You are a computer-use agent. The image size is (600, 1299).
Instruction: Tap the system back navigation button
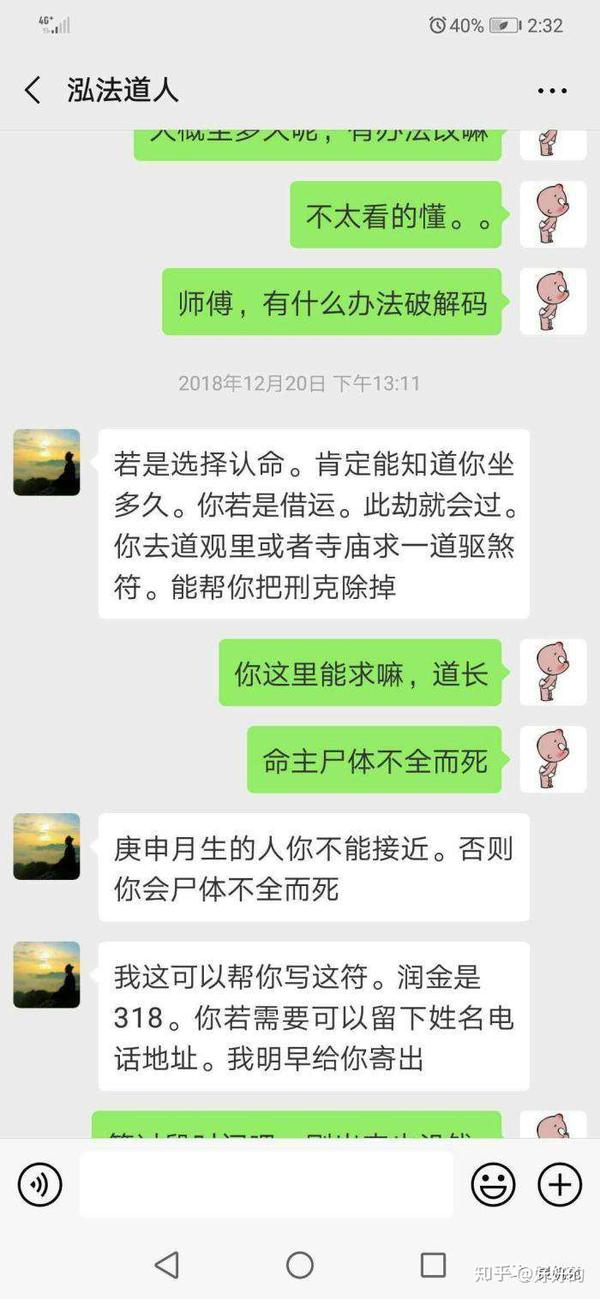pos(167,1265)
